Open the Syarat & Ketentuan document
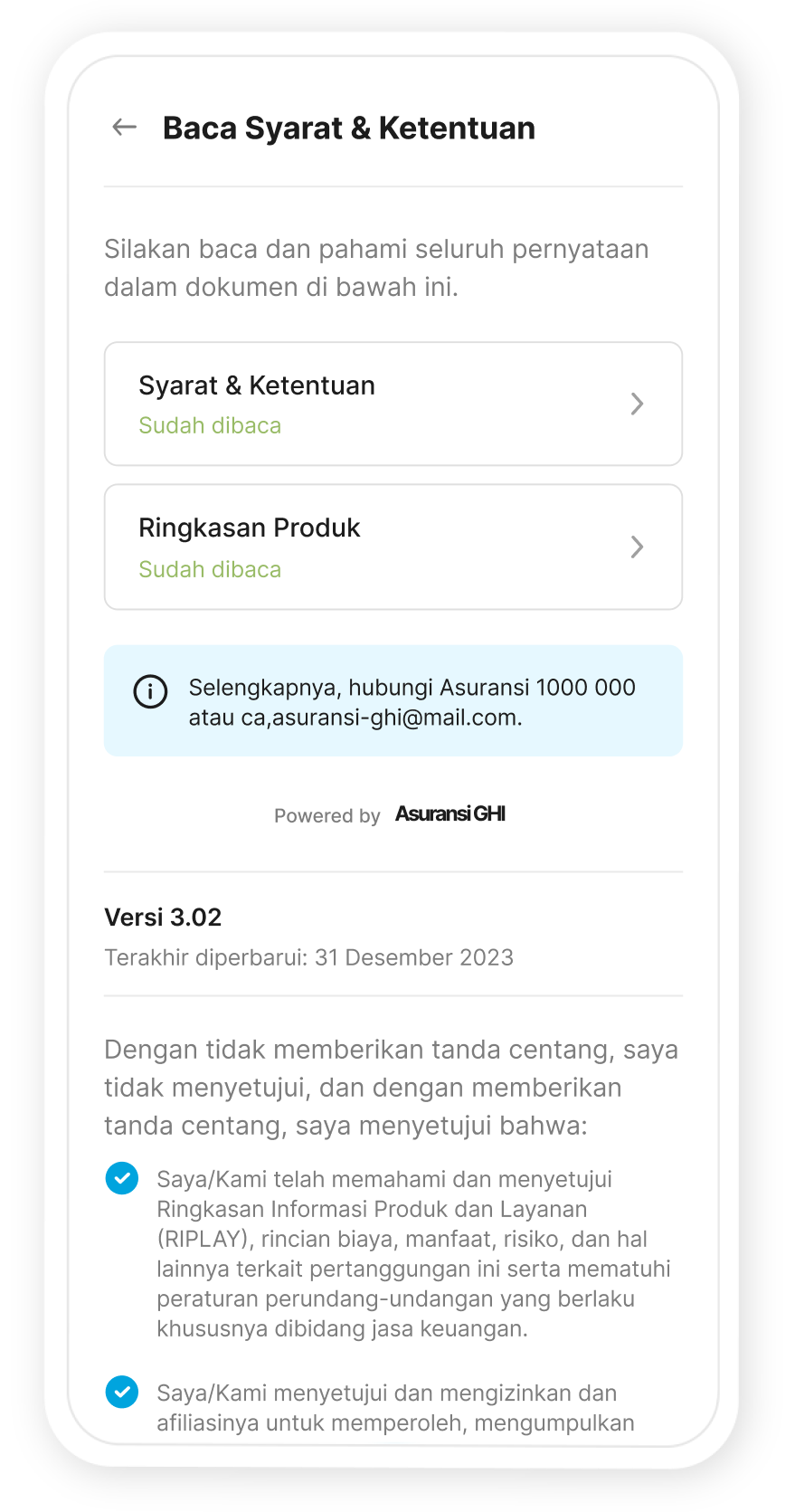The image size is (795, 1512). 393,404
